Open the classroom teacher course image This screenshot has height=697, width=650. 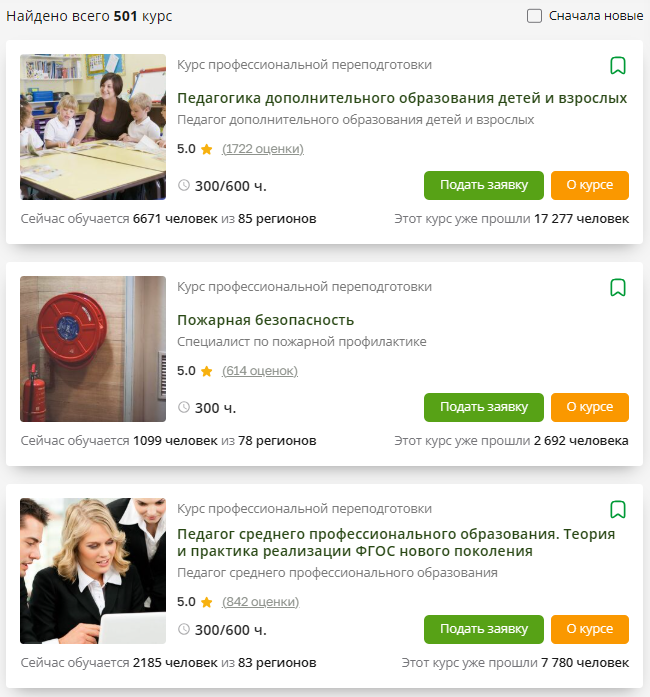click(93, 127)
